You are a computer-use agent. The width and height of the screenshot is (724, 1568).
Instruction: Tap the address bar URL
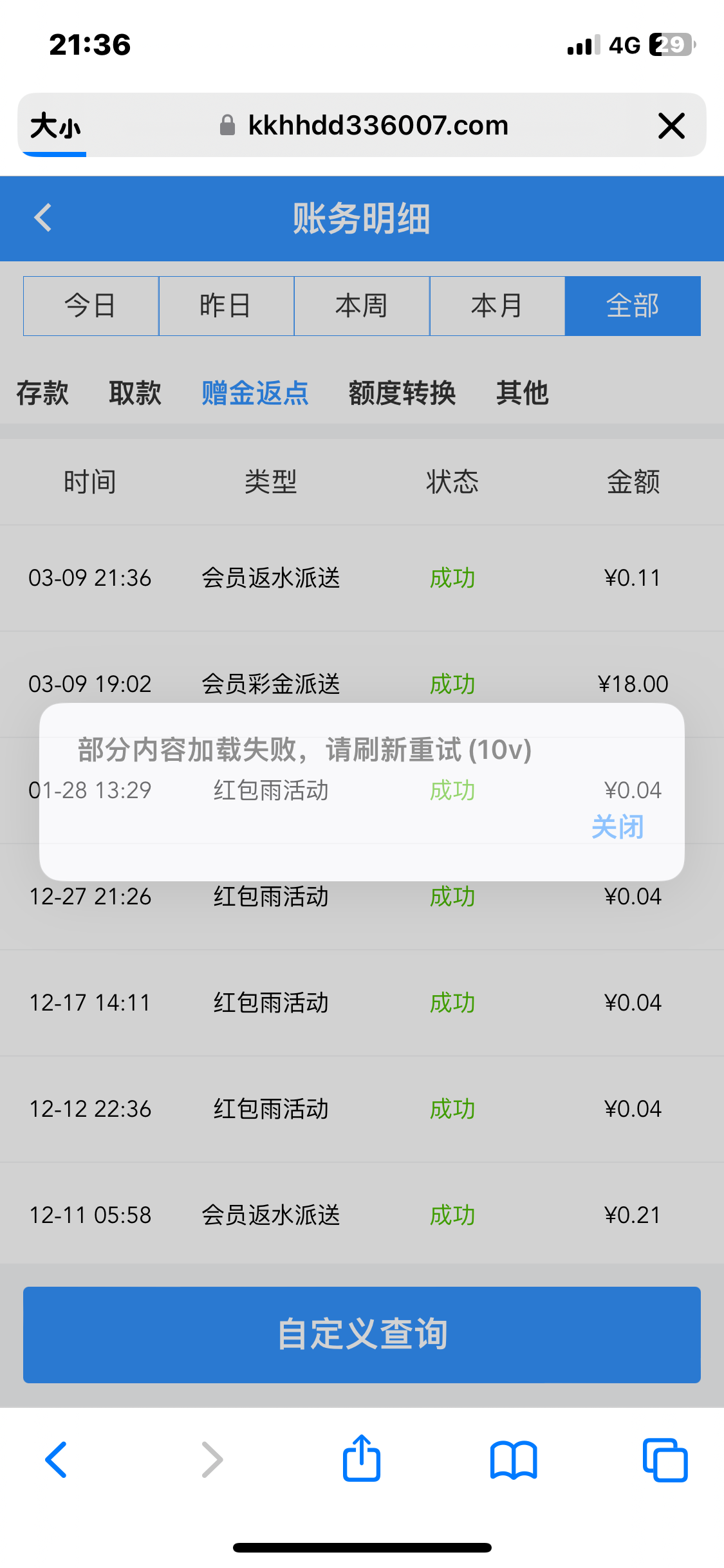[378, 126]
